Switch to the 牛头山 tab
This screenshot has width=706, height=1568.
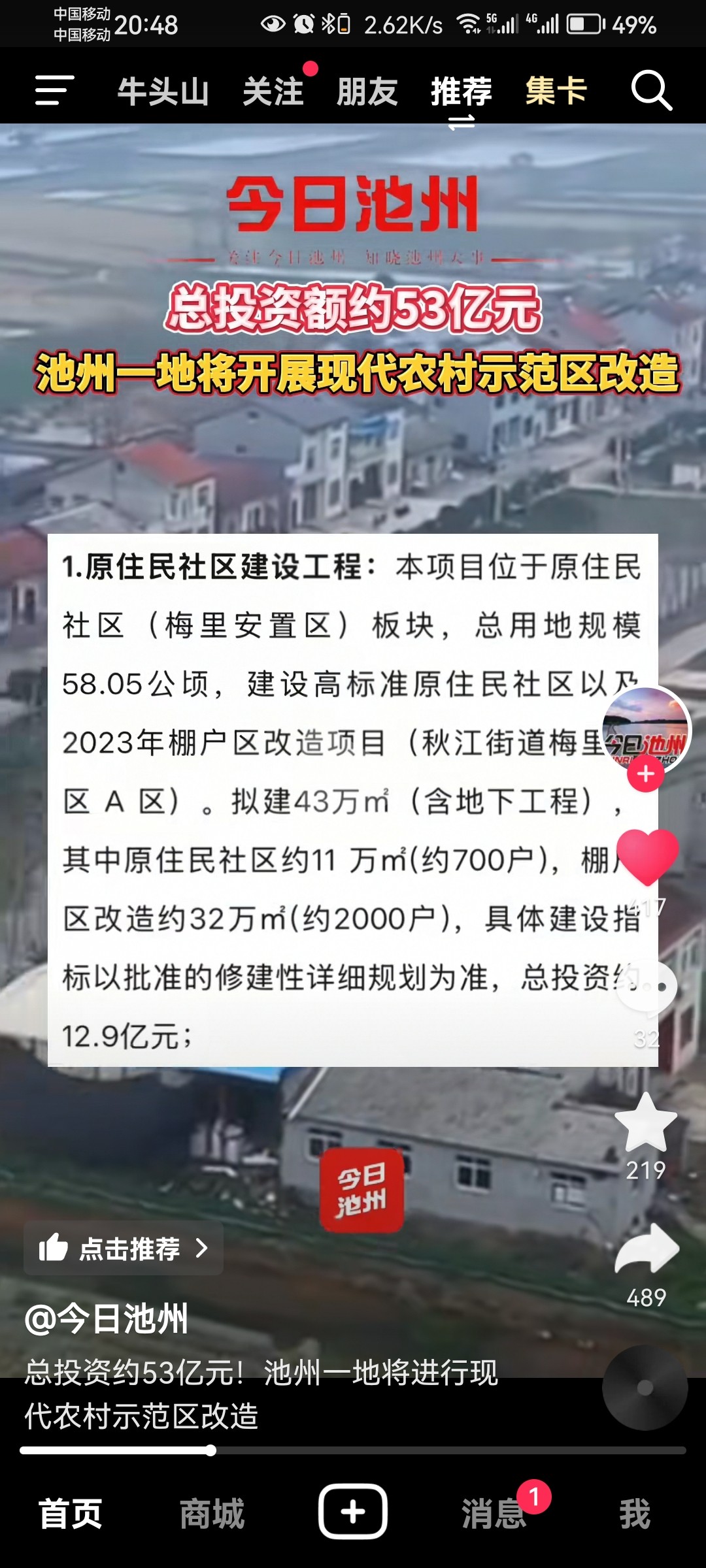[163, 91]
